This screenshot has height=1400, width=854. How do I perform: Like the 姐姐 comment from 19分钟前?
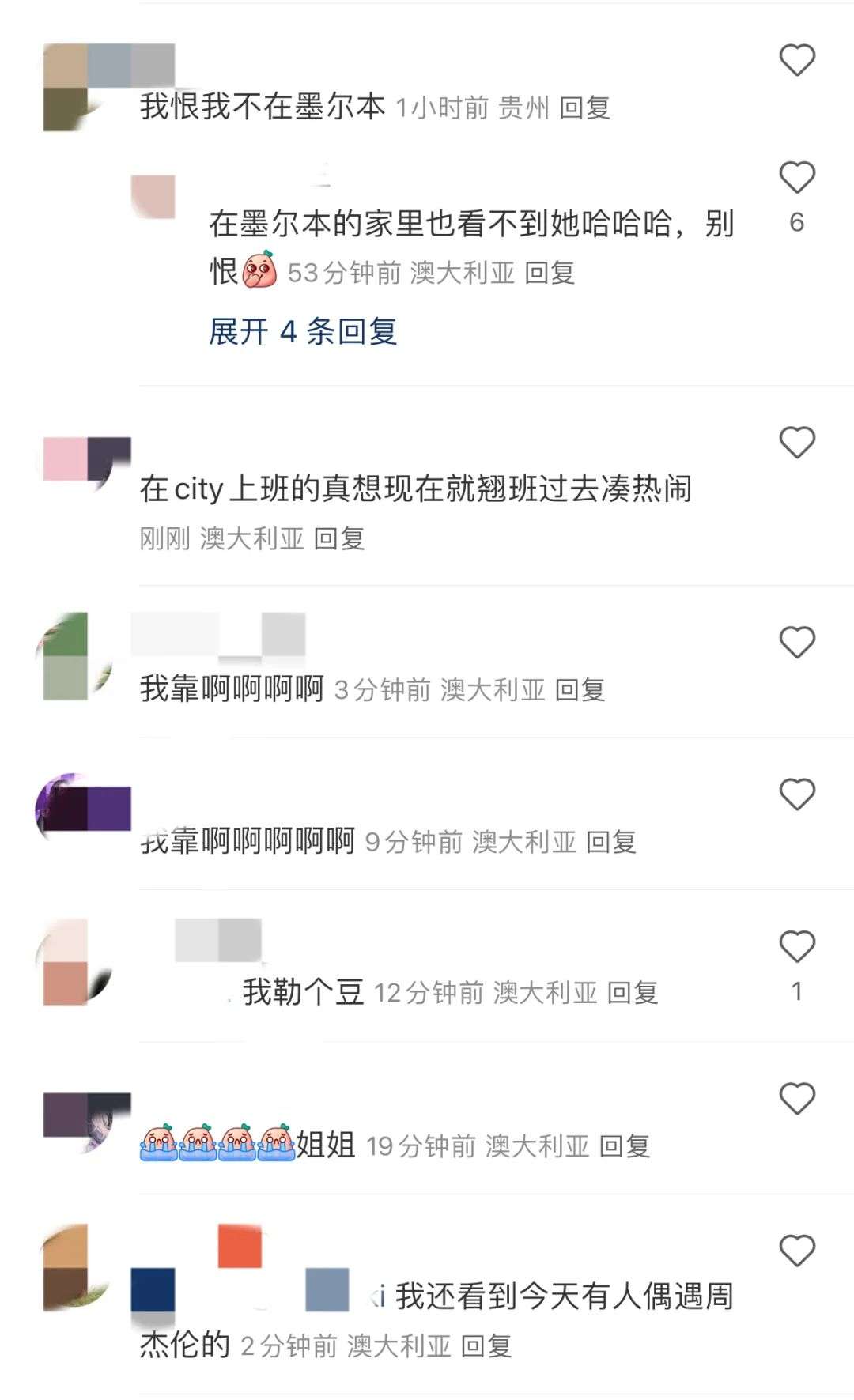[x=796, y=1099]
